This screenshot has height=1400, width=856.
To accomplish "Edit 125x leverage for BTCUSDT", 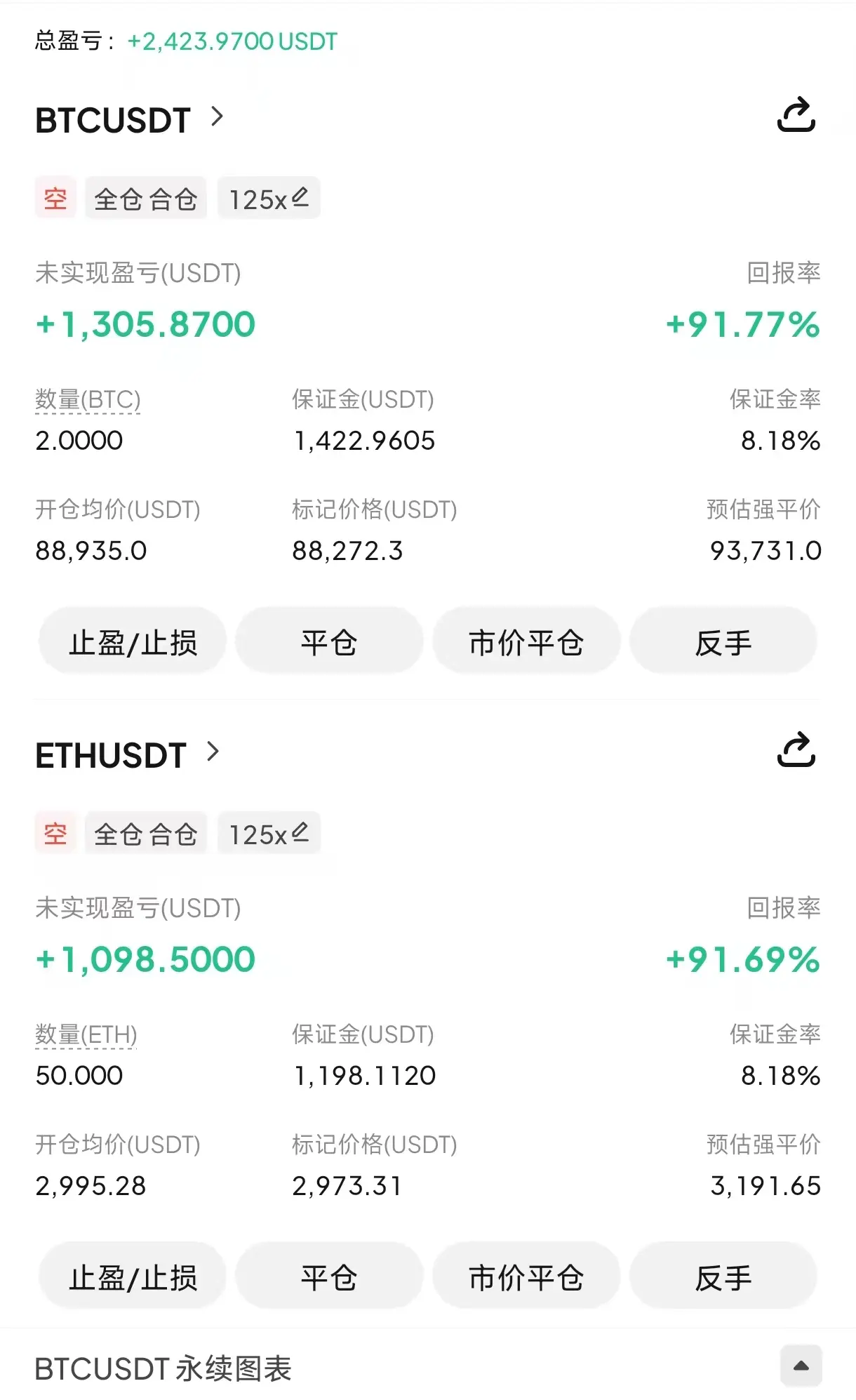I will (x=269, y=199).
